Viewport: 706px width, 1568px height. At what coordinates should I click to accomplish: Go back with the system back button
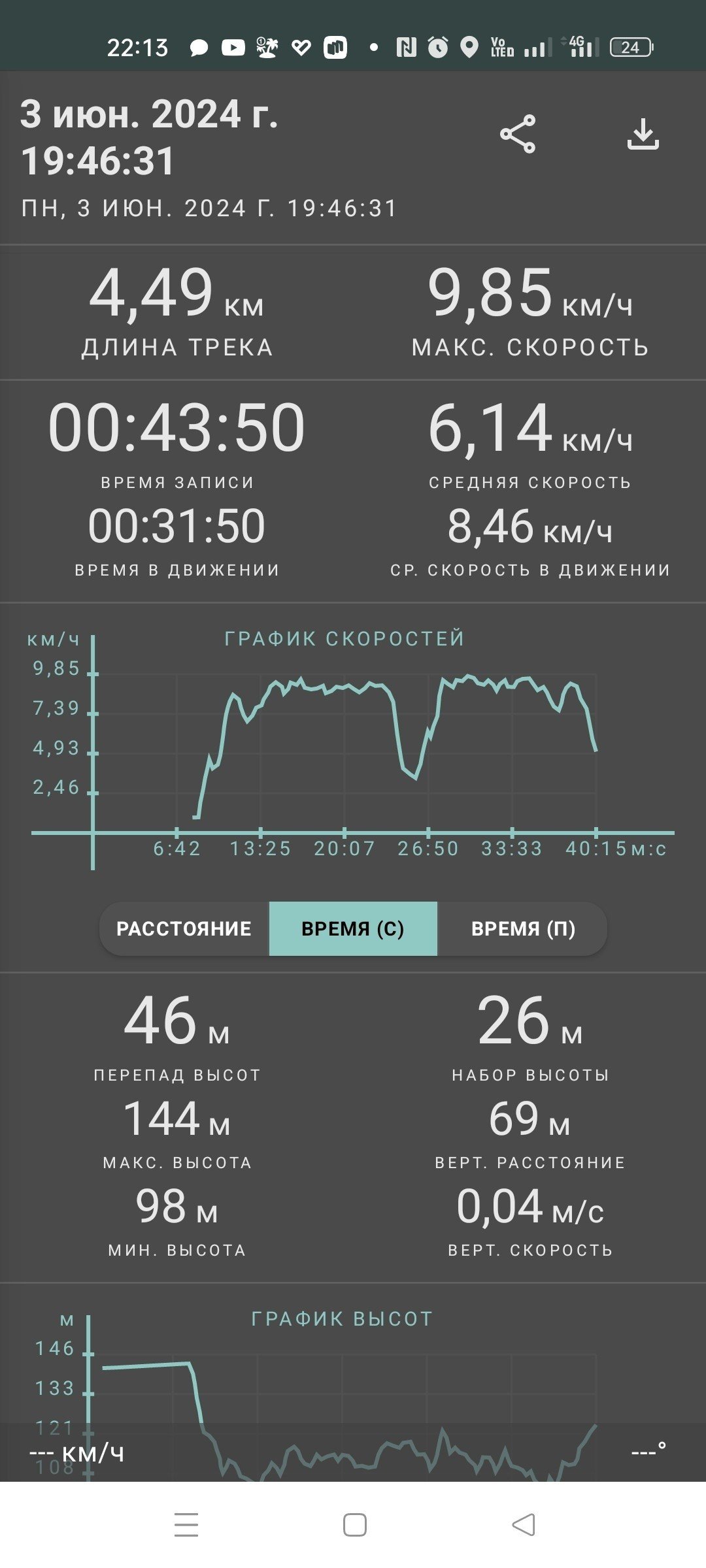click(x=523, y=1525)
